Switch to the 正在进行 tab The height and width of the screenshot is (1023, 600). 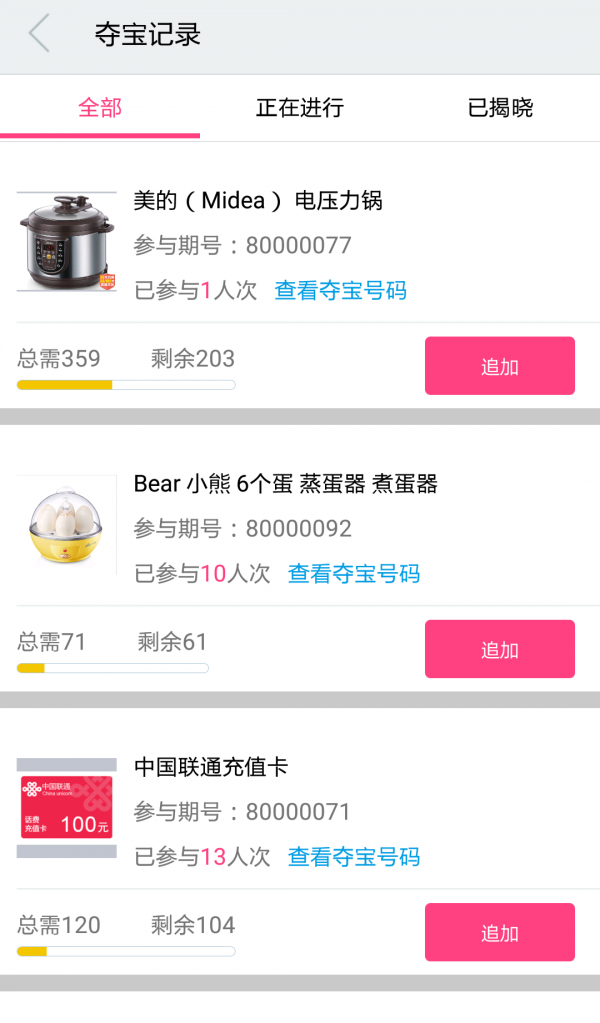coord(300,108)
